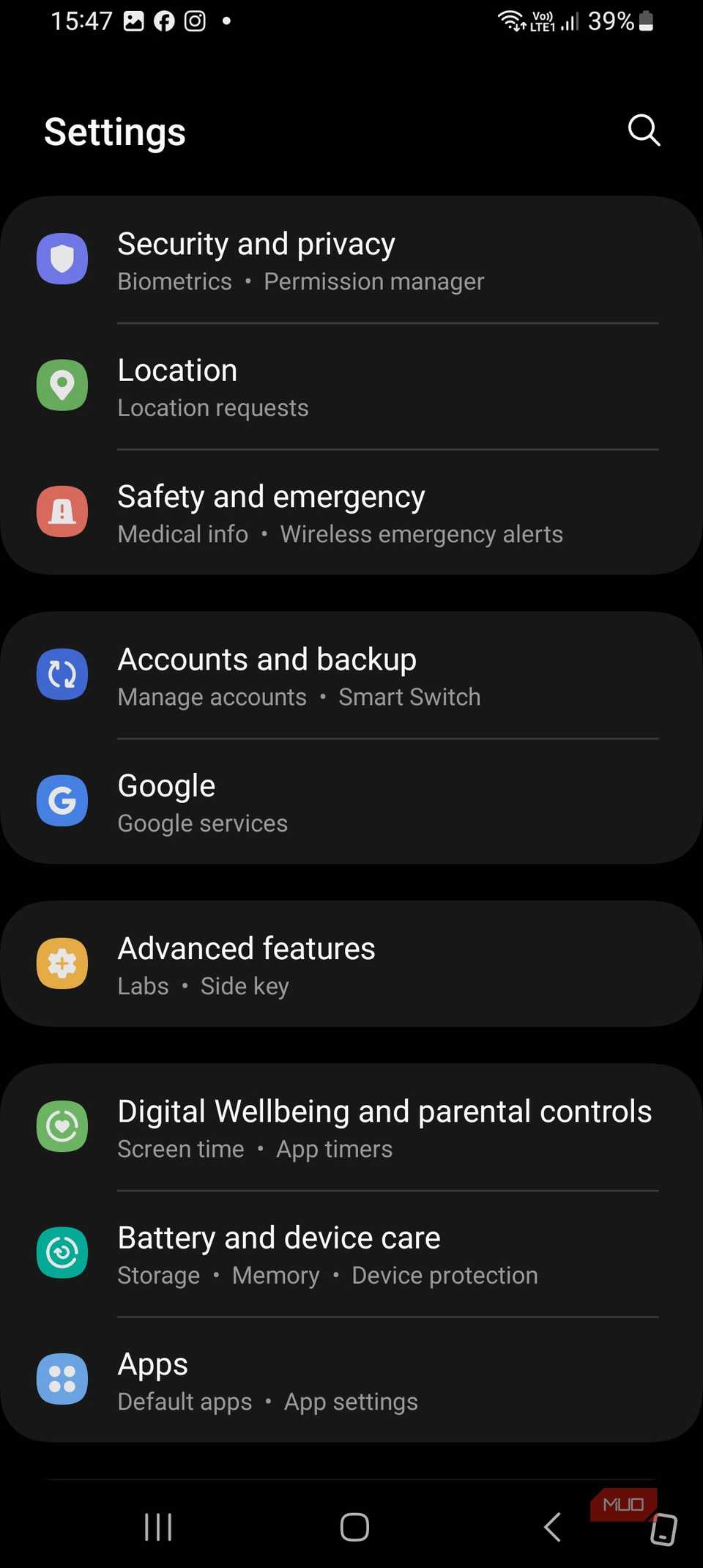
Task: Open Permission manager
Action: click(x=373, y=281)
